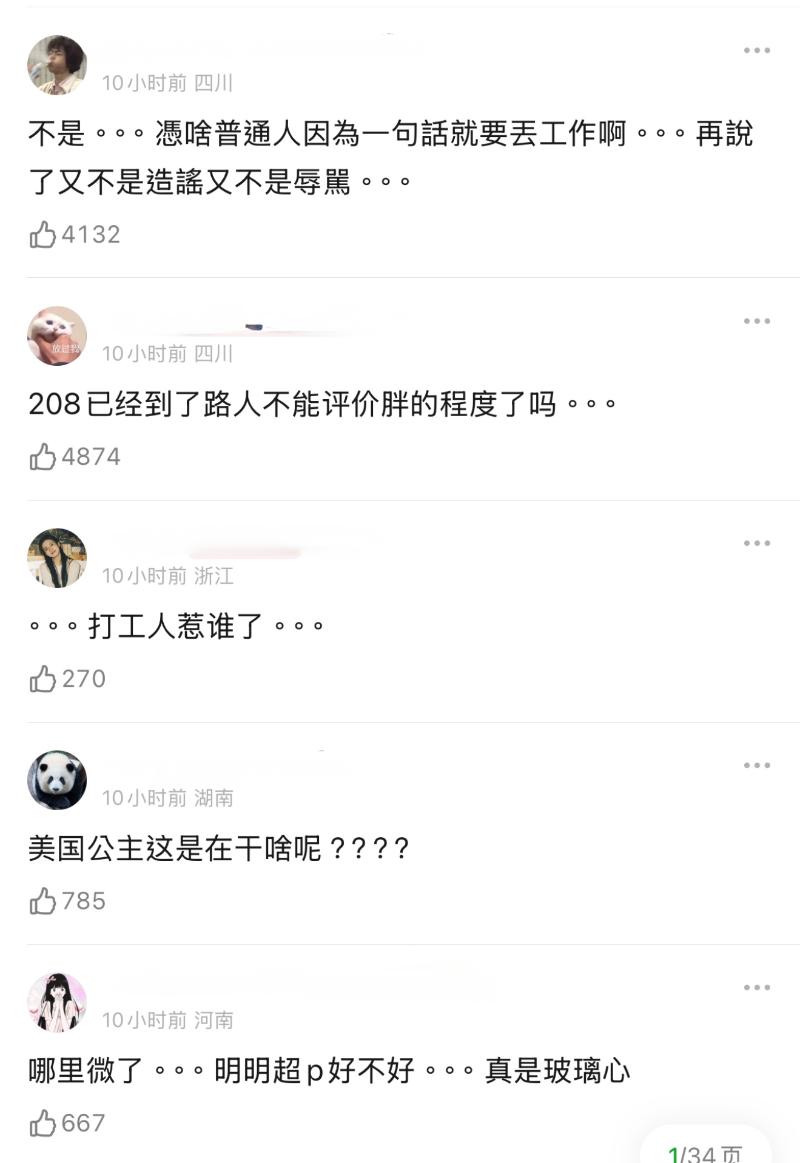Like the 美国公主这是在干啥呢 comment

point(43,901)
